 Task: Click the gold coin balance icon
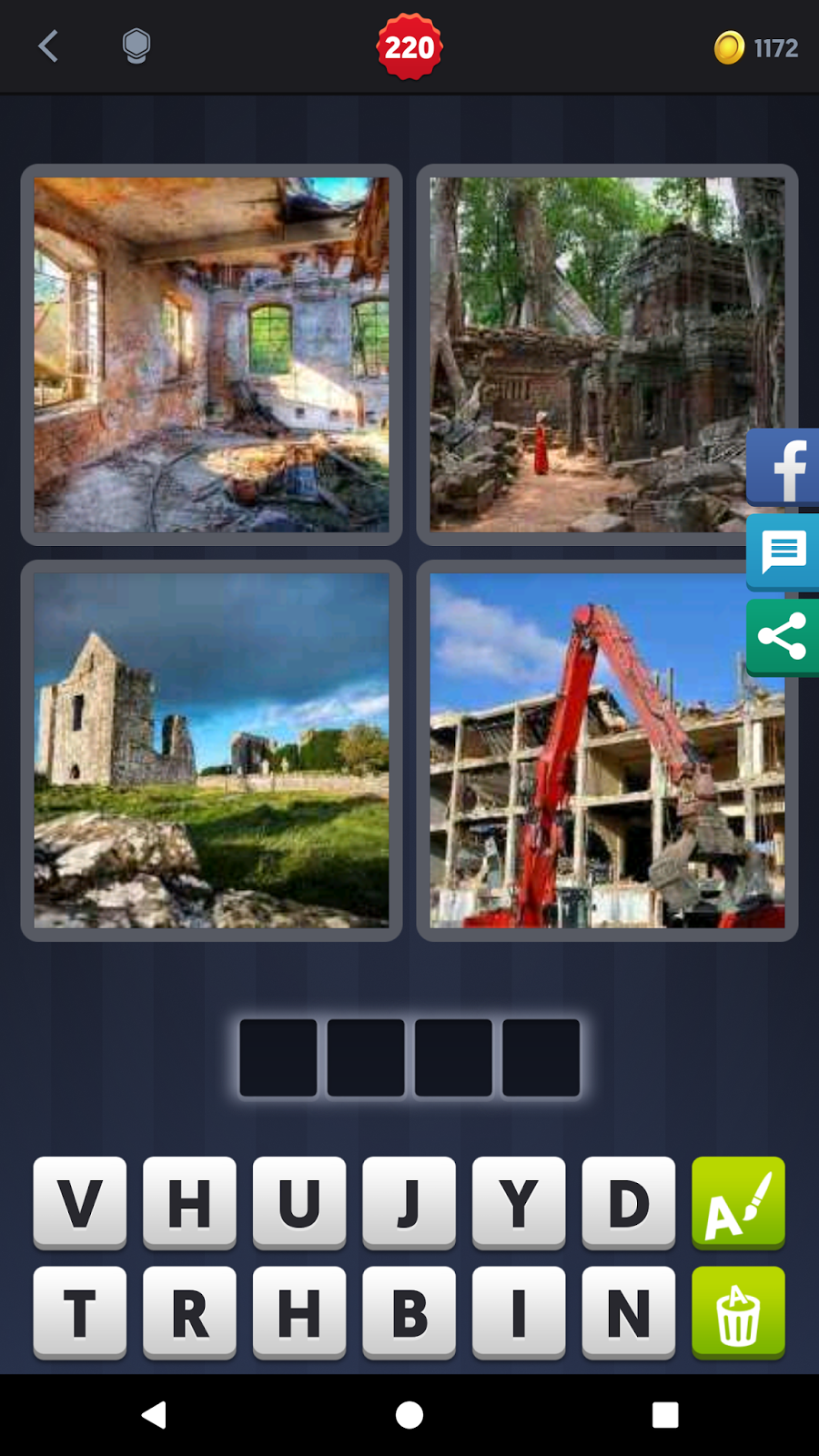tap(727, 46)
